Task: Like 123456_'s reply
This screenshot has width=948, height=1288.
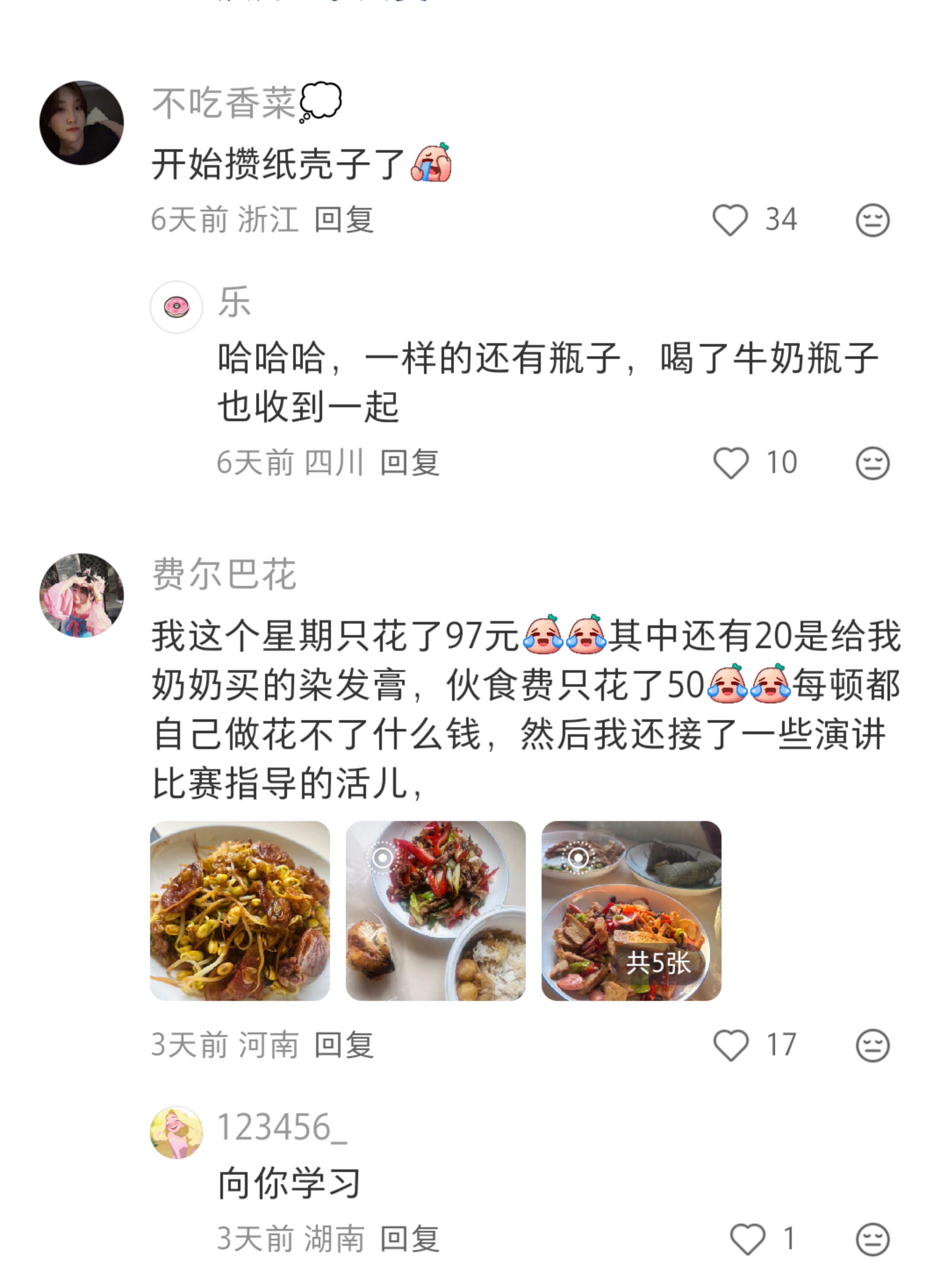Action: [x=747, y=1239]
